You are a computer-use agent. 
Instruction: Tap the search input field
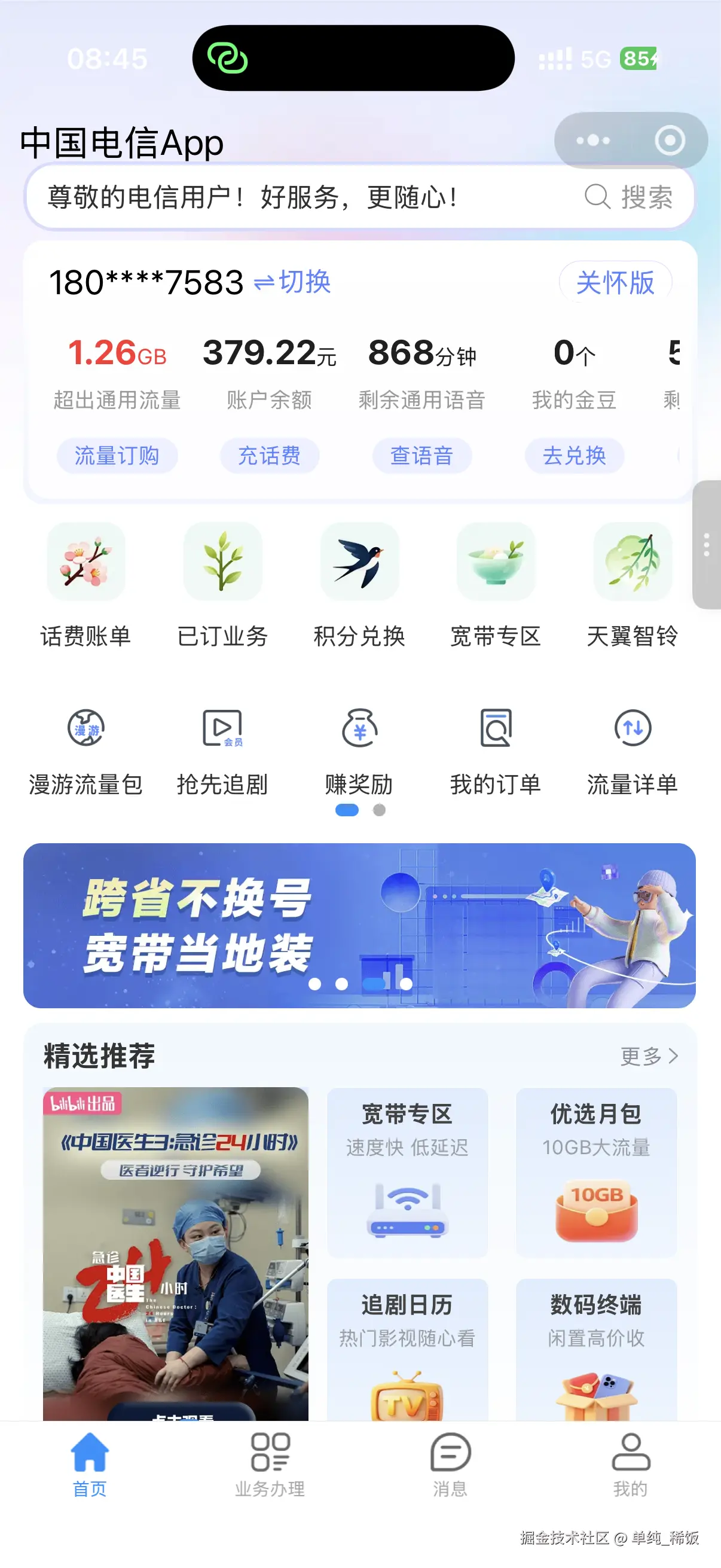(x=304, y=196)
